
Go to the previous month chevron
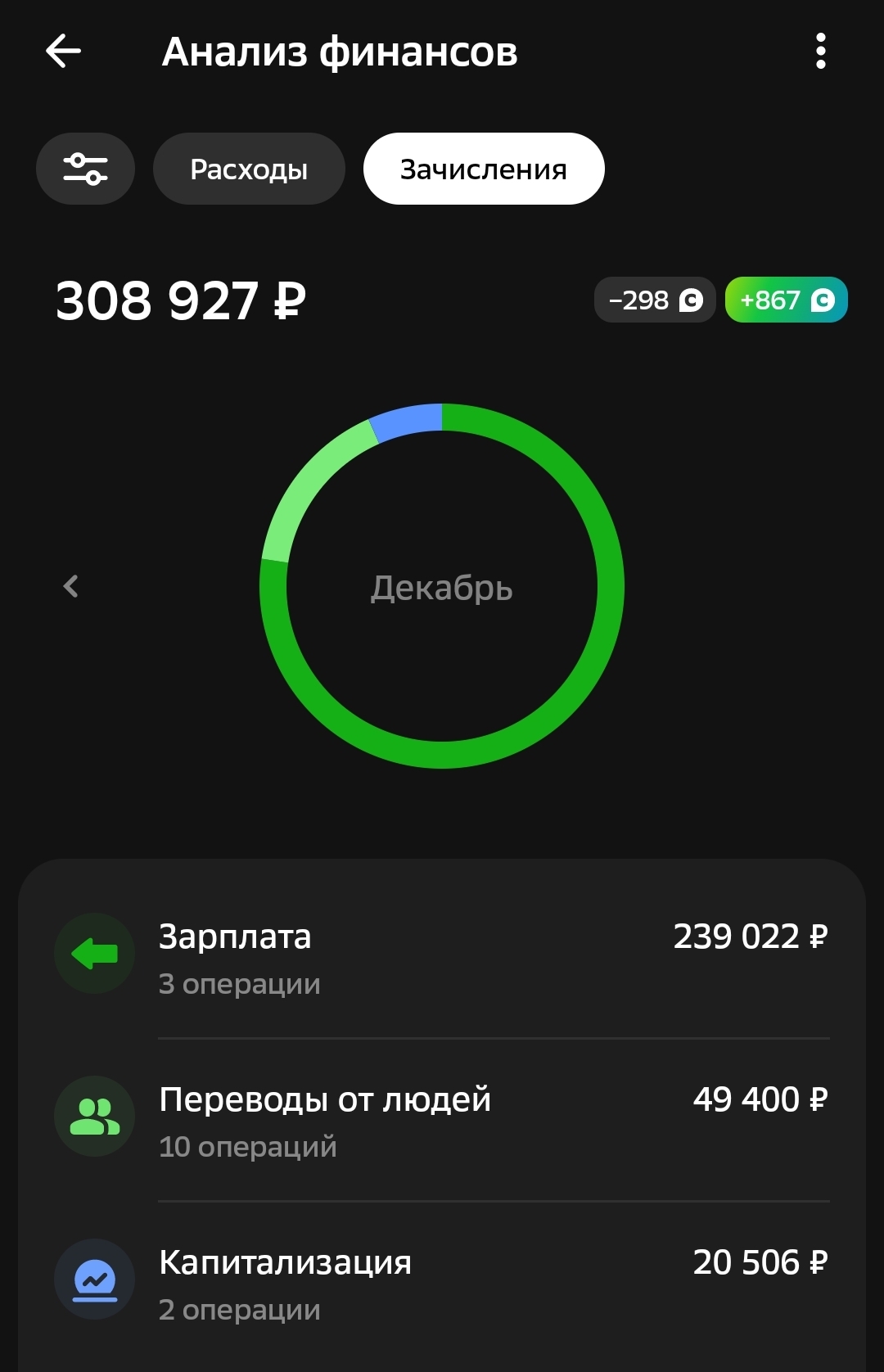coord(71,586)
